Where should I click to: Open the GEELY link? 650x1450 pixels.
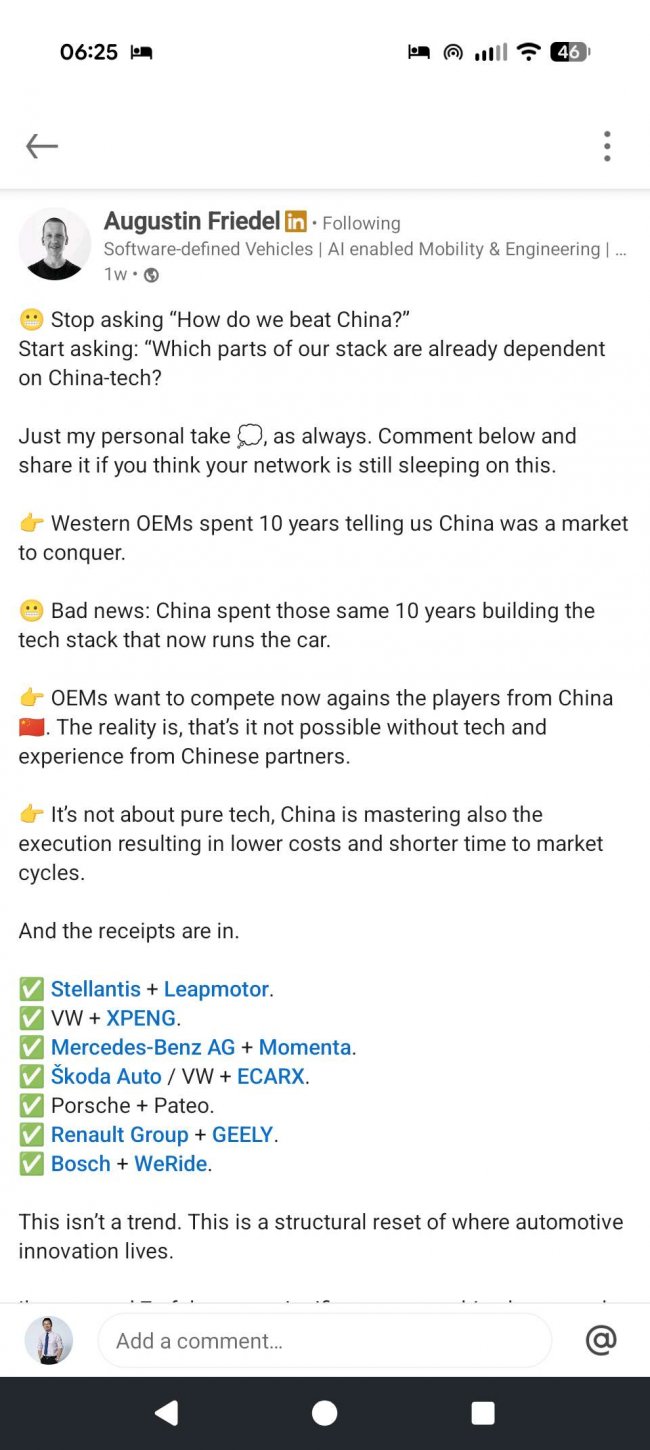coord(242,1134)
